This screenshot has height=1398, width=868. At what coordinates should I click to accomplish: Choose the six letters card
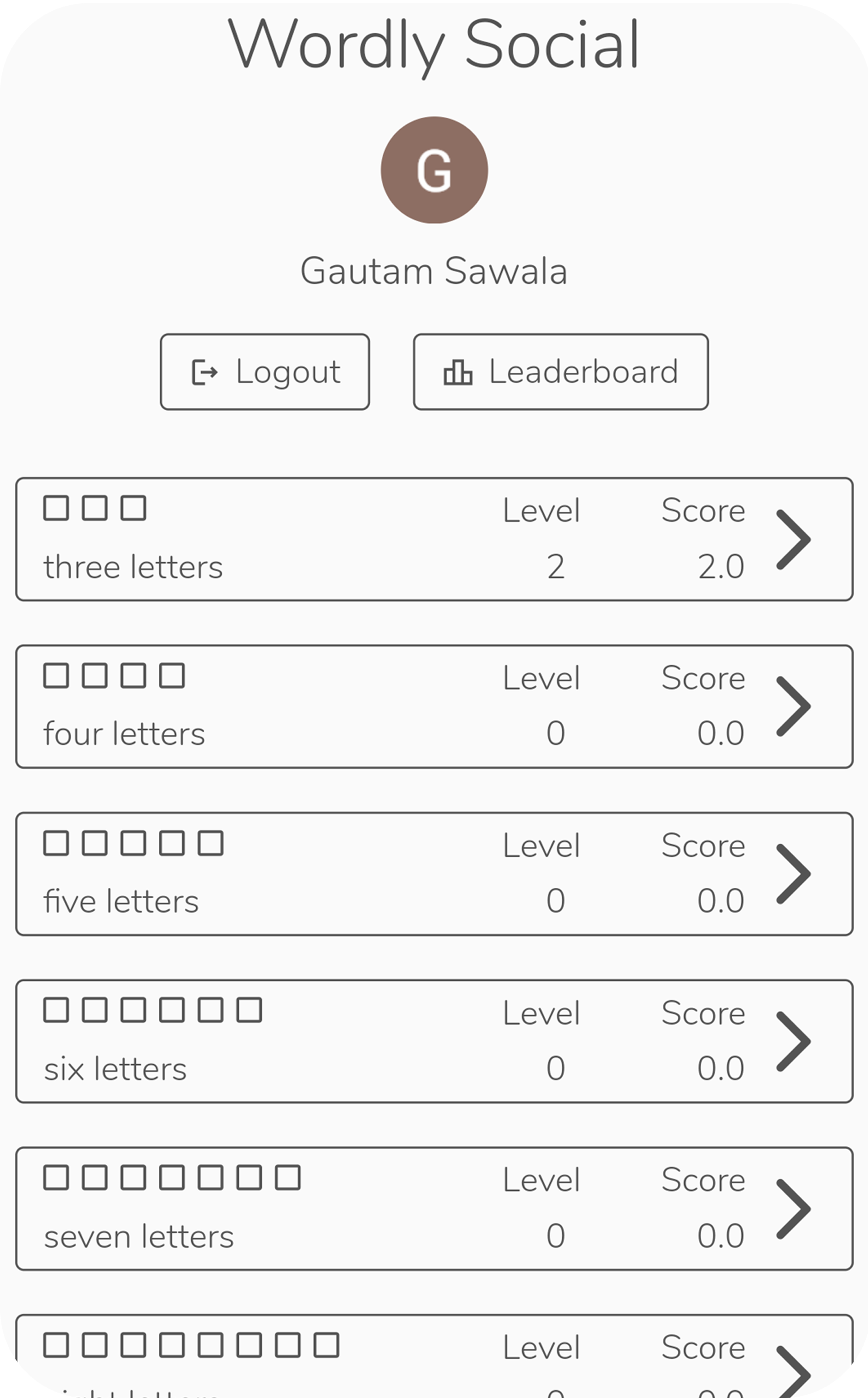coord(434,1041)
